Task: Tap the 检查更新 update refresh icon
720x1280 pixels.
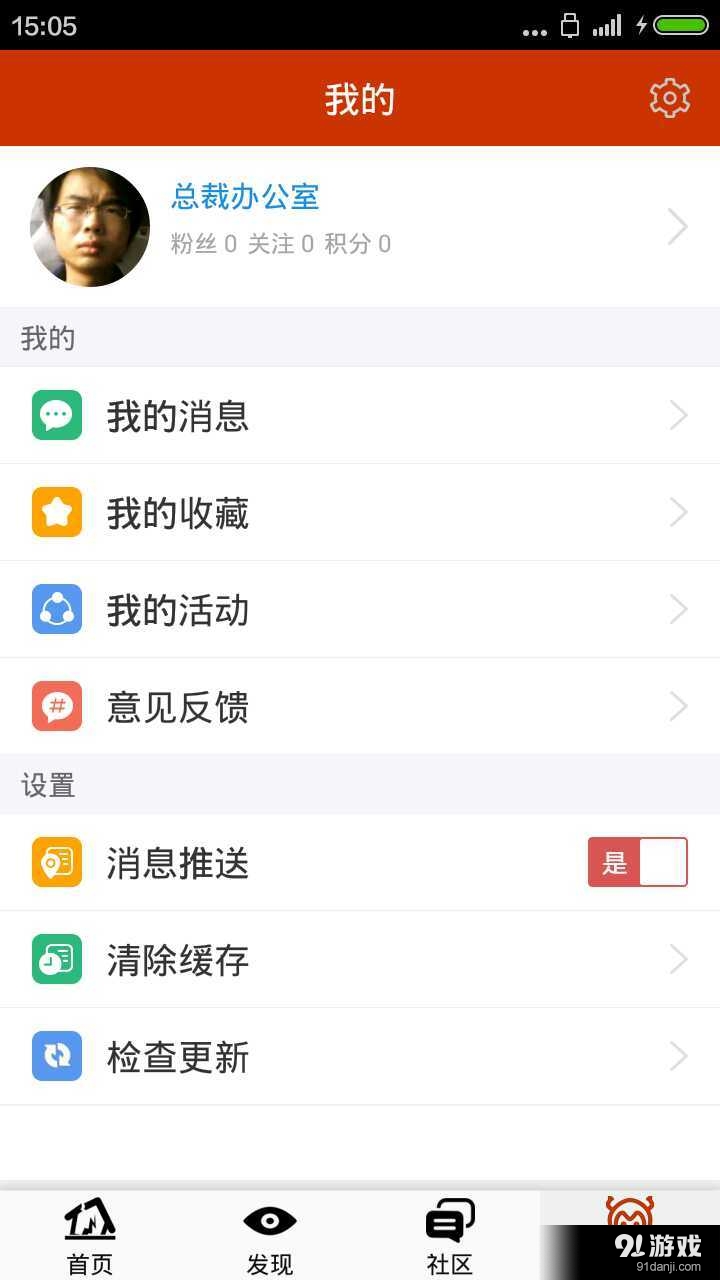Action: 57,1056
